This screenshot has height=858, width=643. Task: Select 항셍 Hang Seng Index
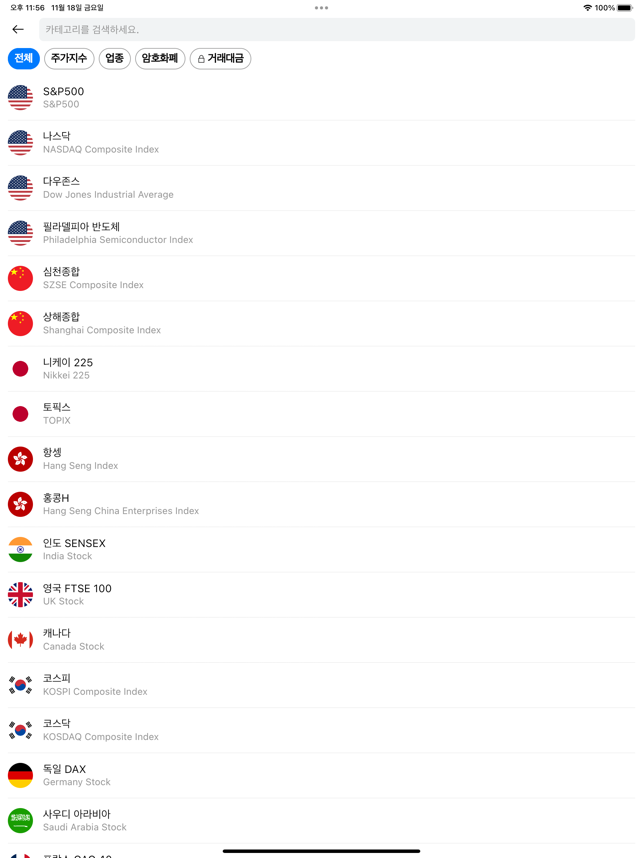[320, 459]
